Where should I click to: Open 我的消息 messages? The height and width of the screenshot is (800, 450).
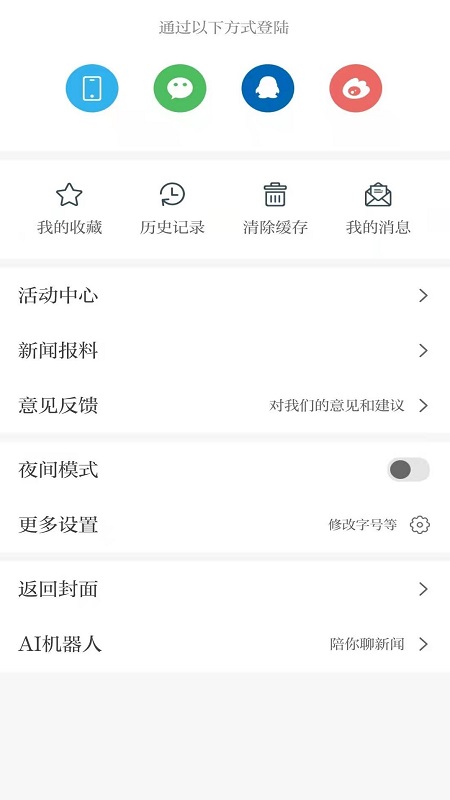[378, 209]
